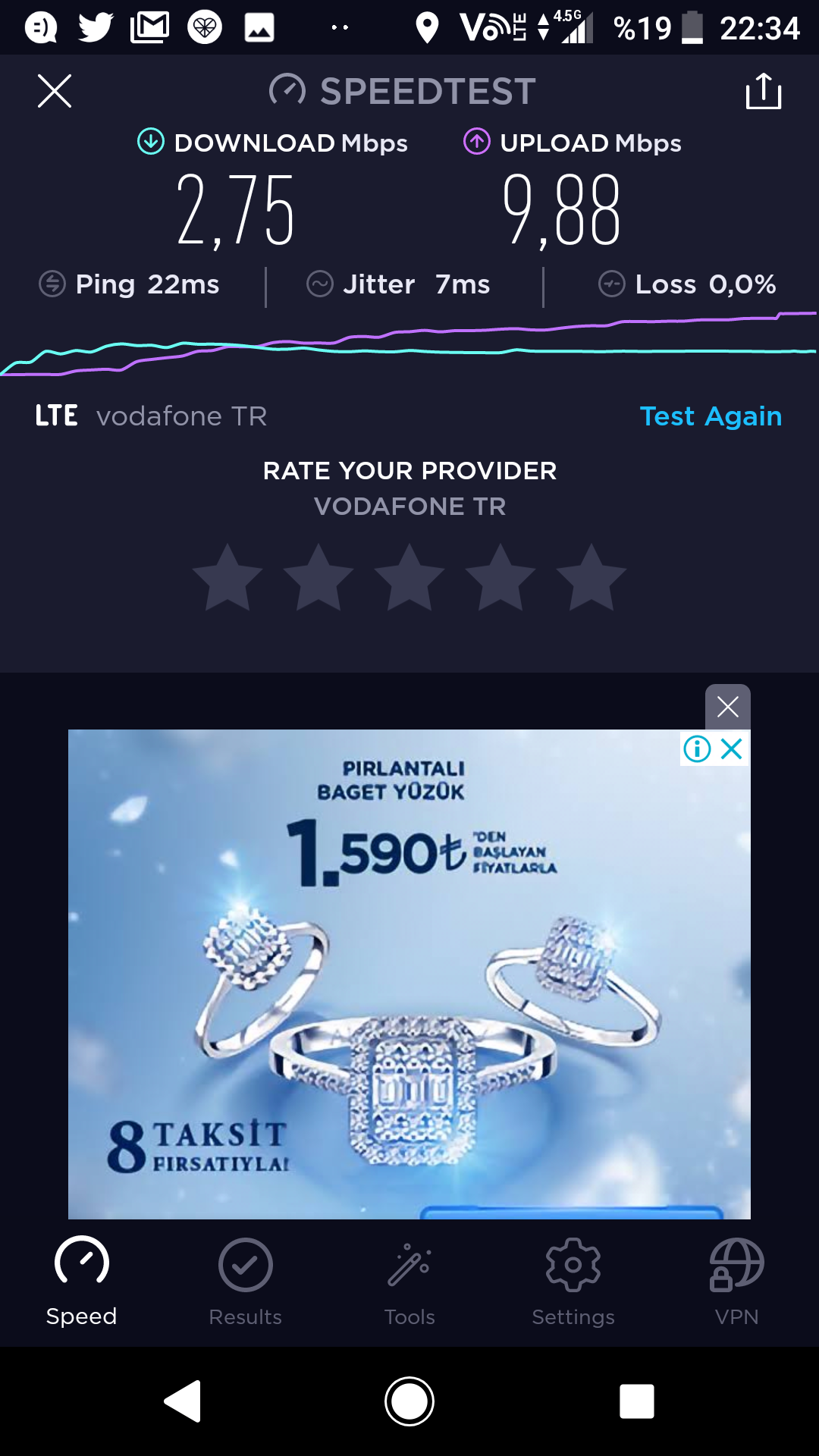Give Vodafone TR five stars
Image resolution: width=819 pixels, height=1456 pixels.
tap(591, 578)
